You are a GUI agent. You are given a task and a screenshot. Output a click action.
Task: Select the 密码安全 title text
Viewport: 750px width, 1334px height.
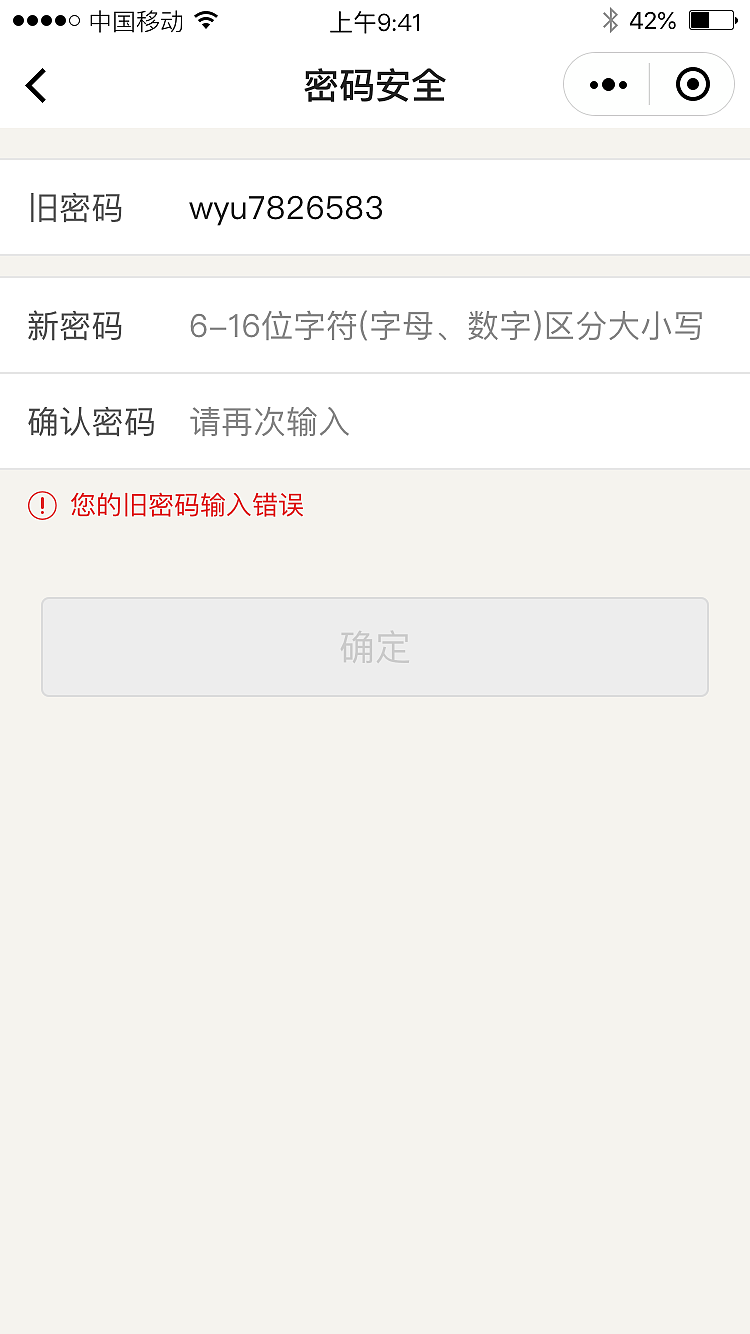[374, 85]
